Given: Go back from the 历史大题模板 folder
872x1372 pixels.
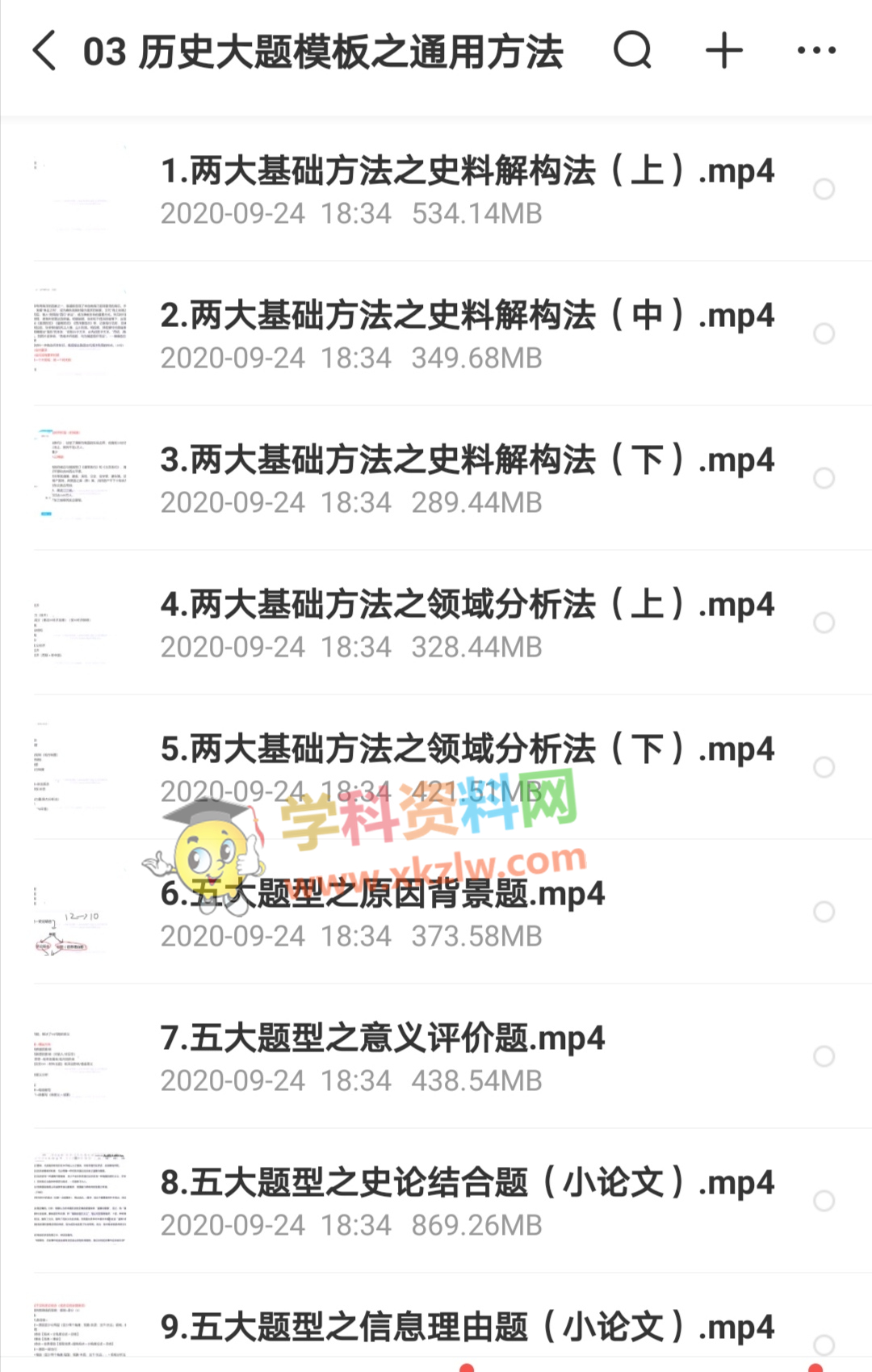Looking at the screenshot, I should 45,52.
